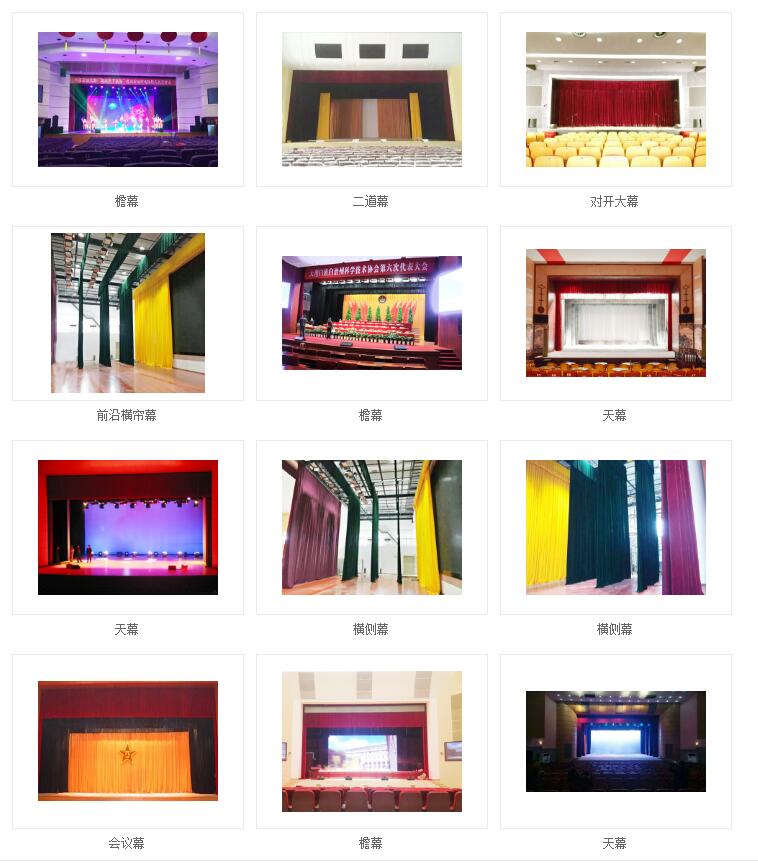Open the 二道幕 product tile
This screenshot has width=758, height=864.
[x=371, y=99]
